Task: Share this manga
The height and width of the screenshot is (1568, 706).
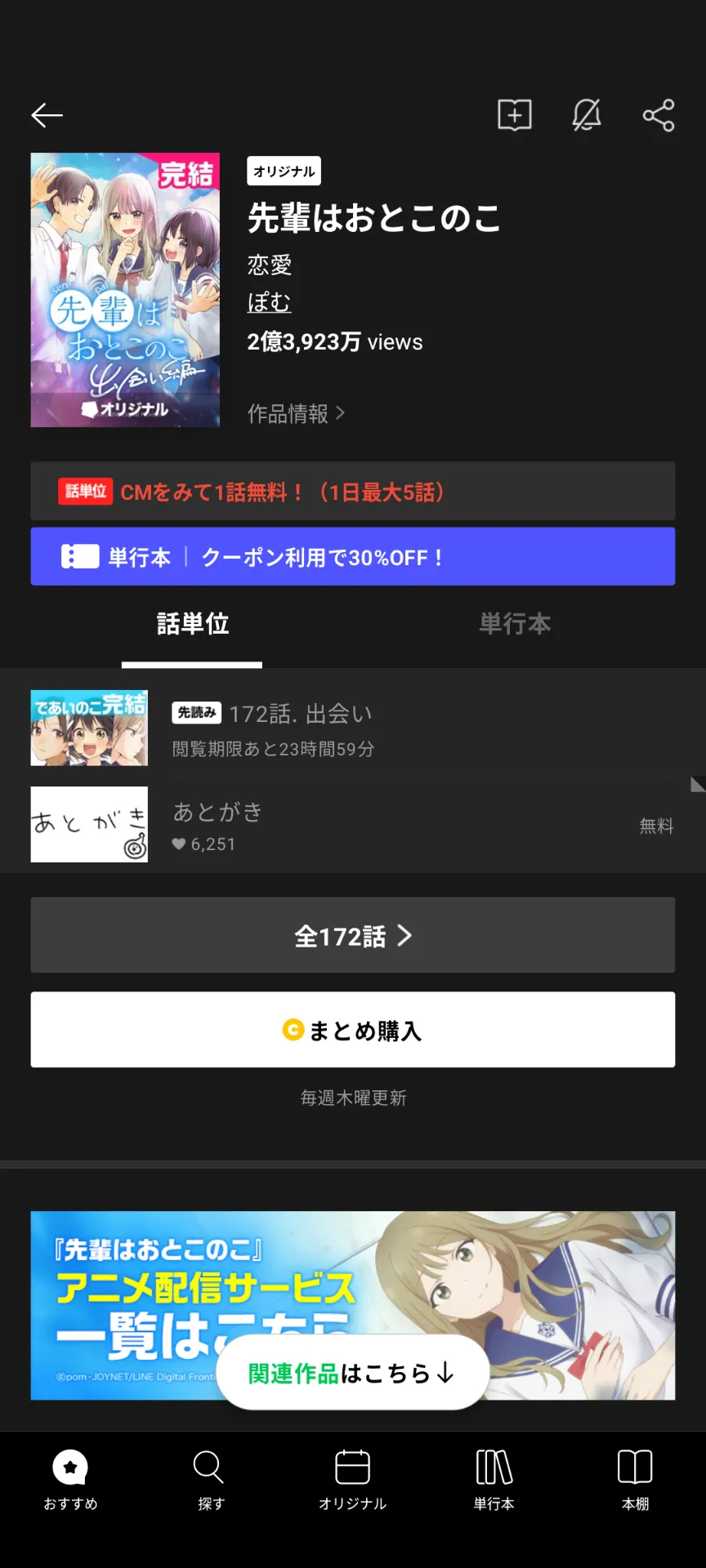Action: click(x=659, y=115)
